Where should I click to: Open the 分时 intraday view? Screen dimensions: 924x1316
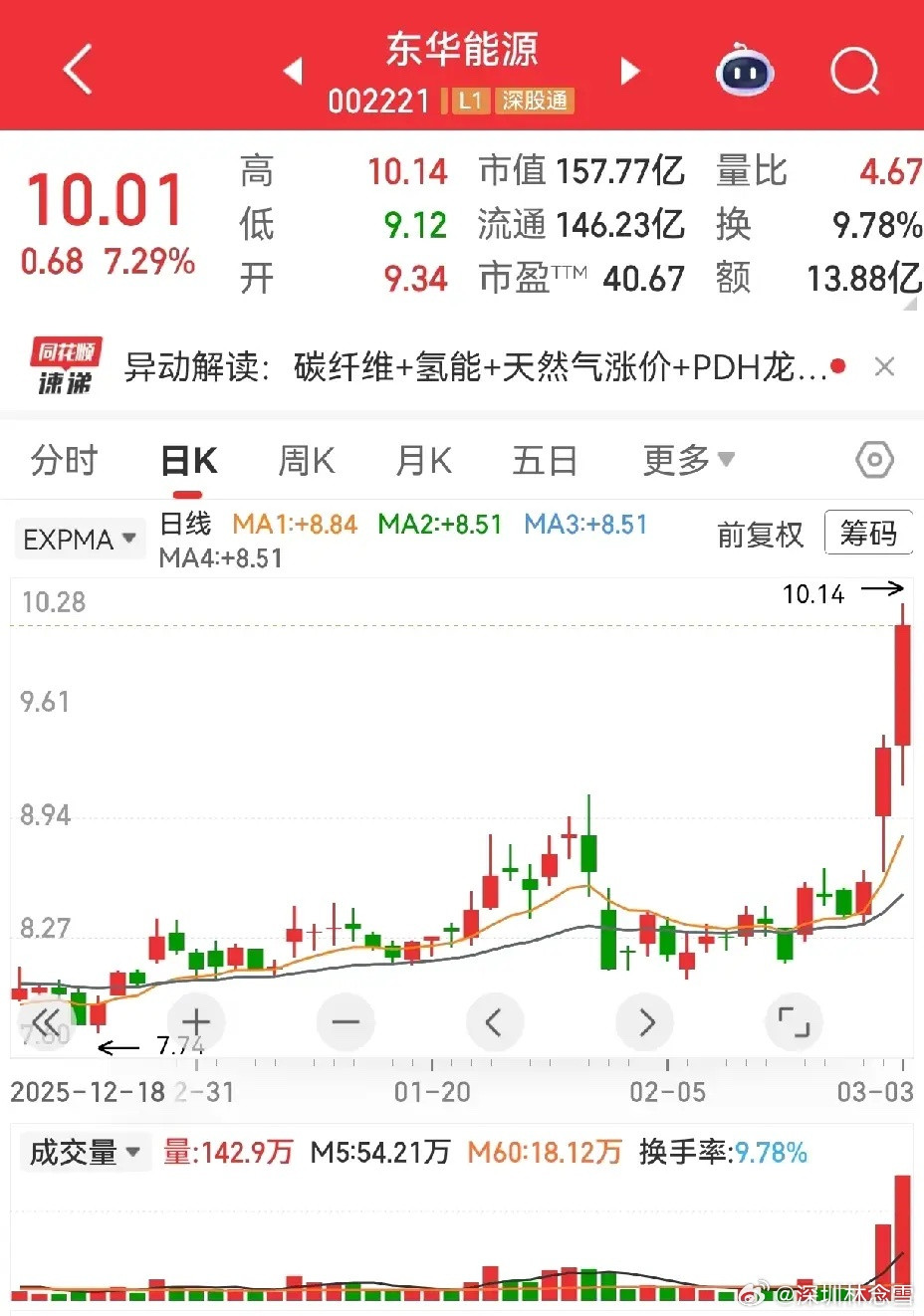click(63, 459)
